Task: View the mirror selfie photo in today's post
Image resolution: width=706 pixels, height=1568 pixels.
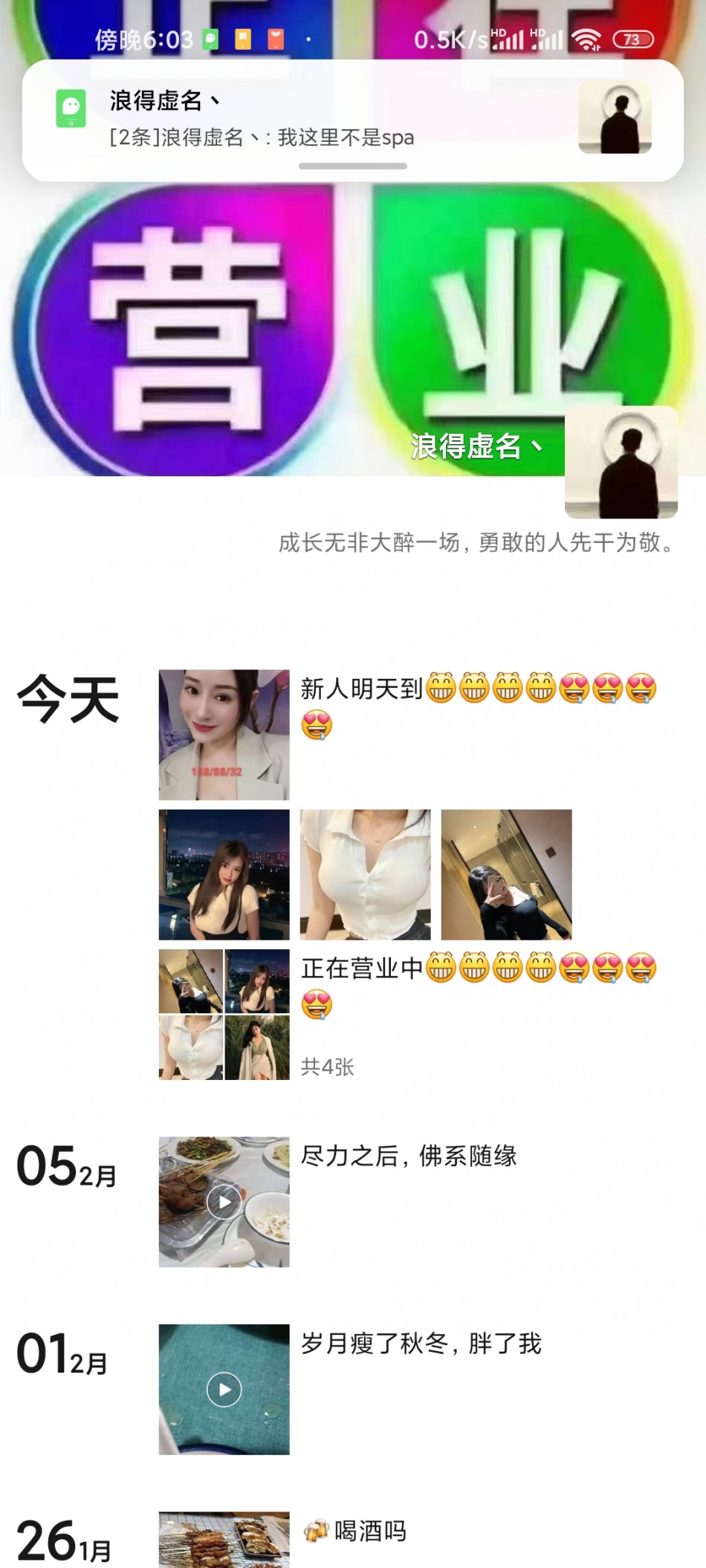Action: tap(506, 874)
